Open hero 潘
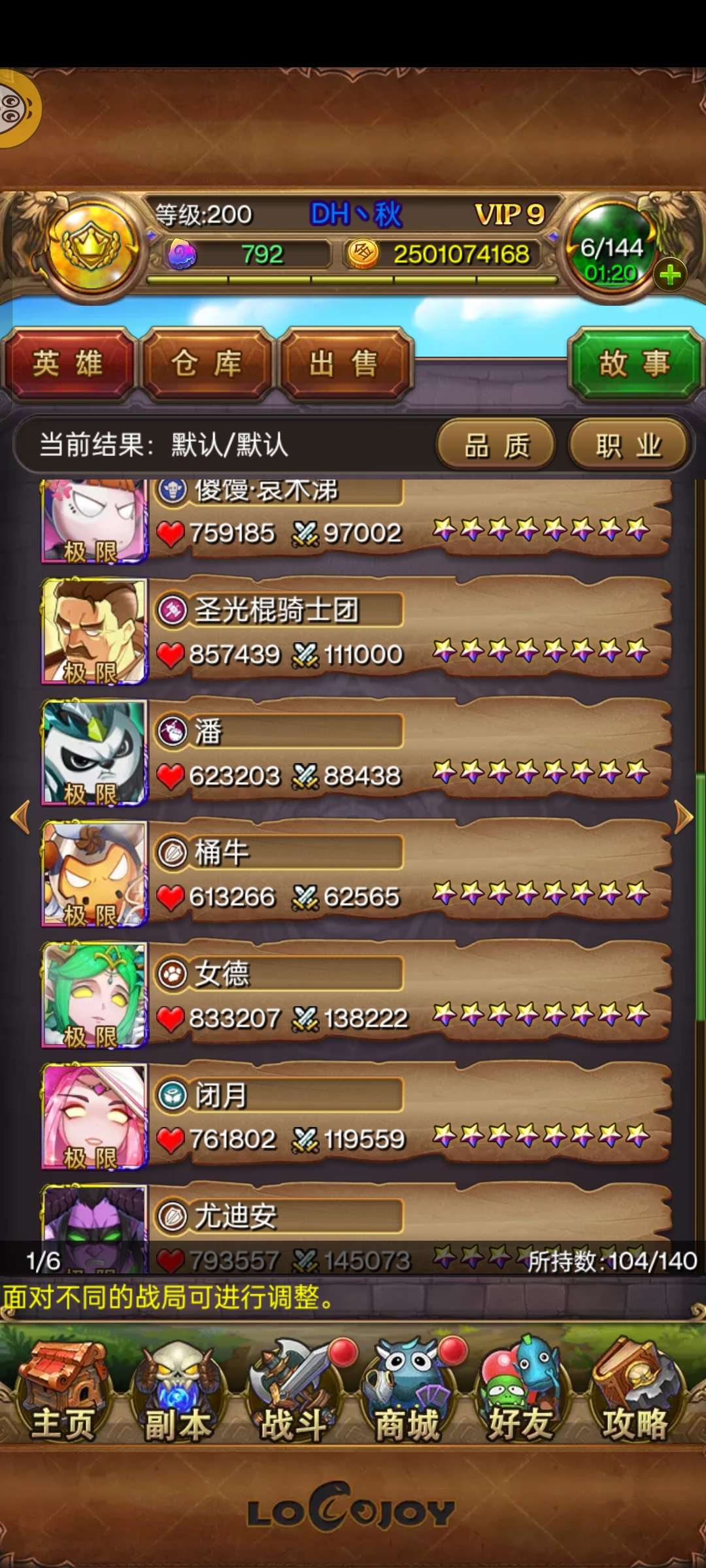Screen dimensions: 706x1568 pos(353,753)
